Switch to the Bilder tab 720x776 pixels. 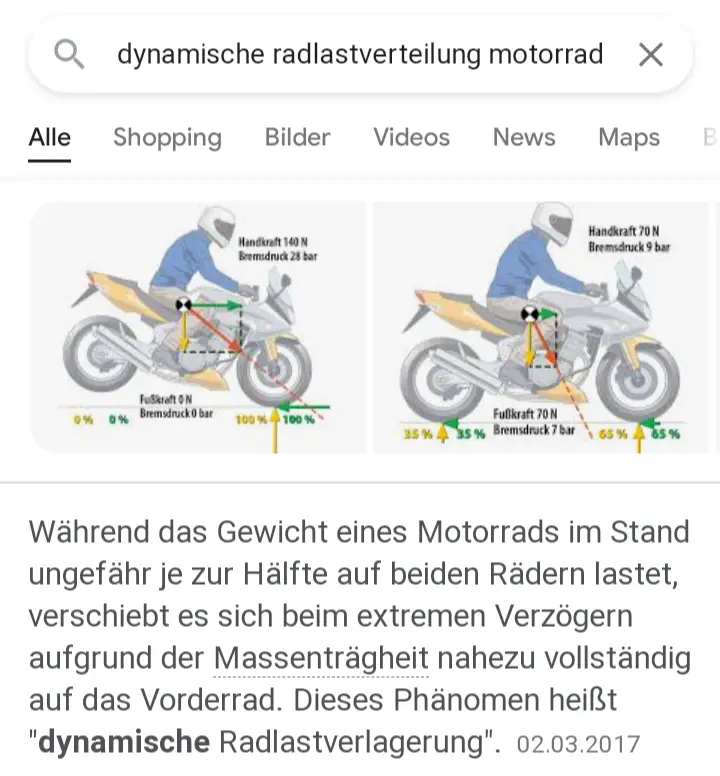(297, 137)
